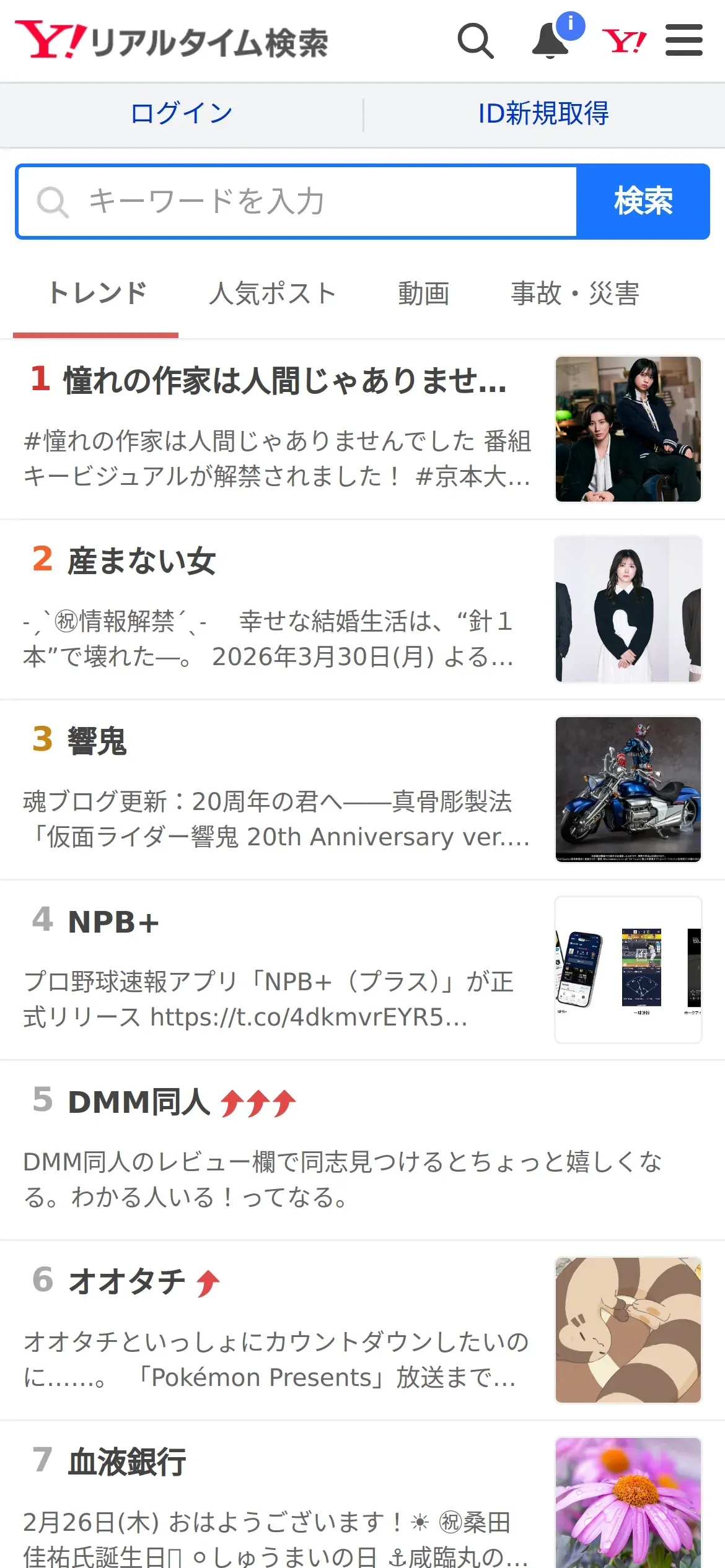
Task: Switch to the 動画 tab
Action: click(424, 294)
